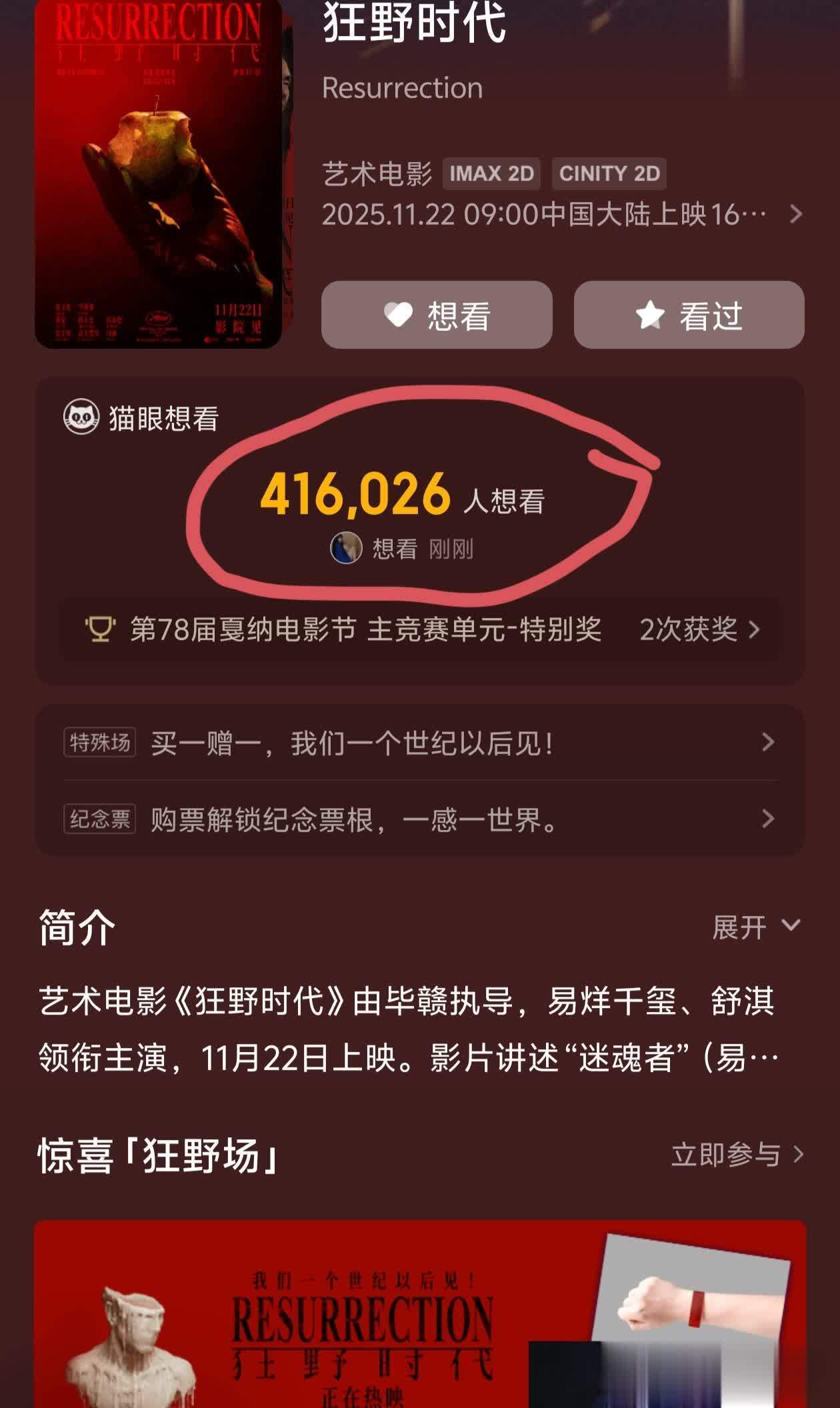The height and width of the screenshot is (1408, 840).
Task: Open the red movie poster image
Action: [158, 173]
